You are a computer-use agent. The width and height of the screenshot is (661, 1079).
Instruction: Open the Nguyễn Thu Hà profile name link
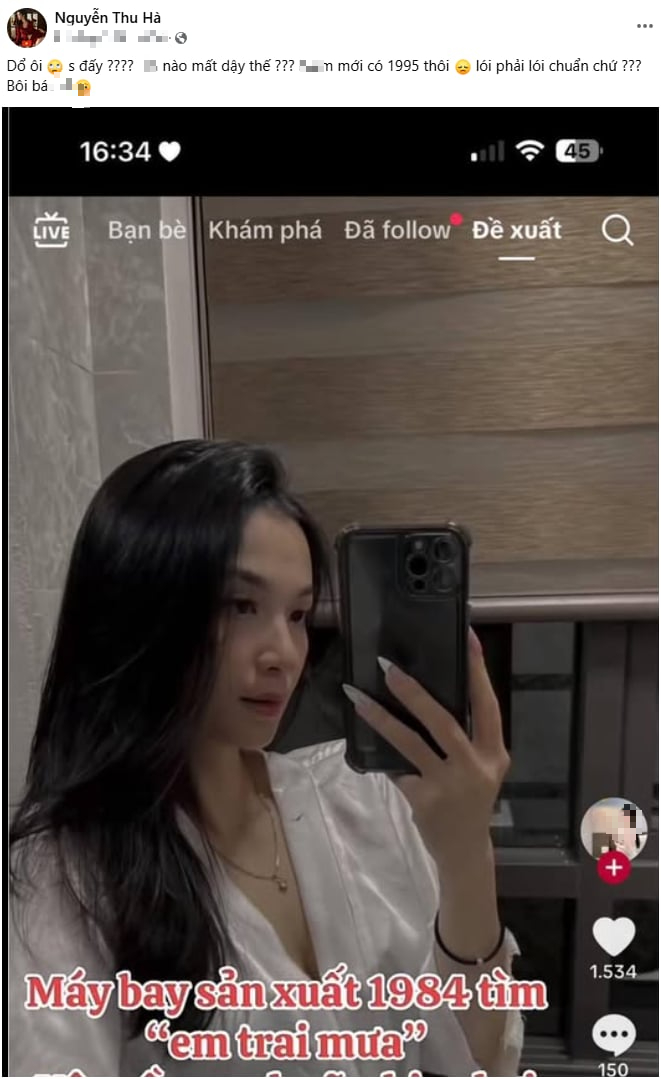coord(107,17)
